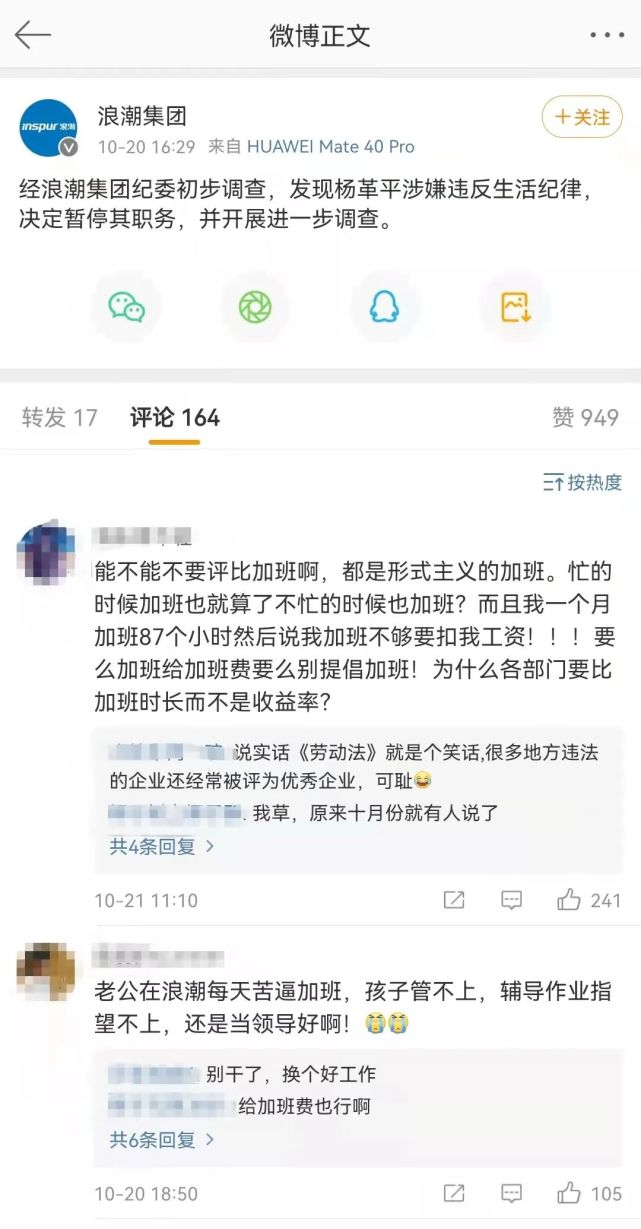Expand 共4条回复 replies
The image size is (641, 1229).
(162, 846)
